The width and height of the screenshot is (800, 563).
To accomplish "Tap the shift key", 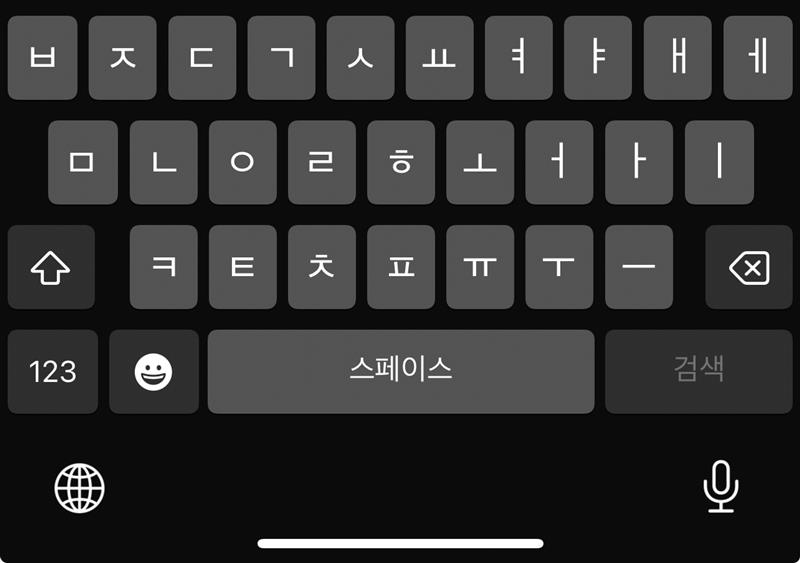I will (51, 267).
